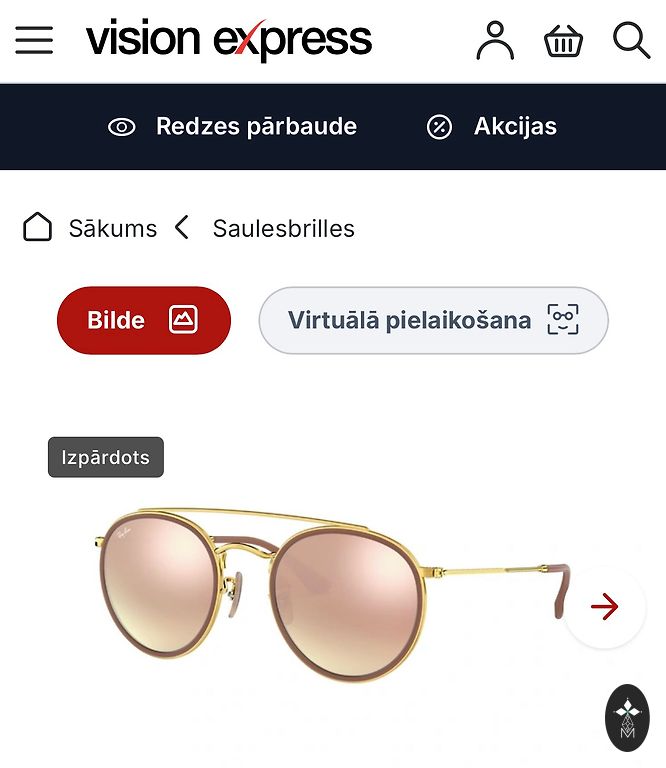Open the floating assistant widget
This screenshot has width=666, height=768.
tap(628, 718)
